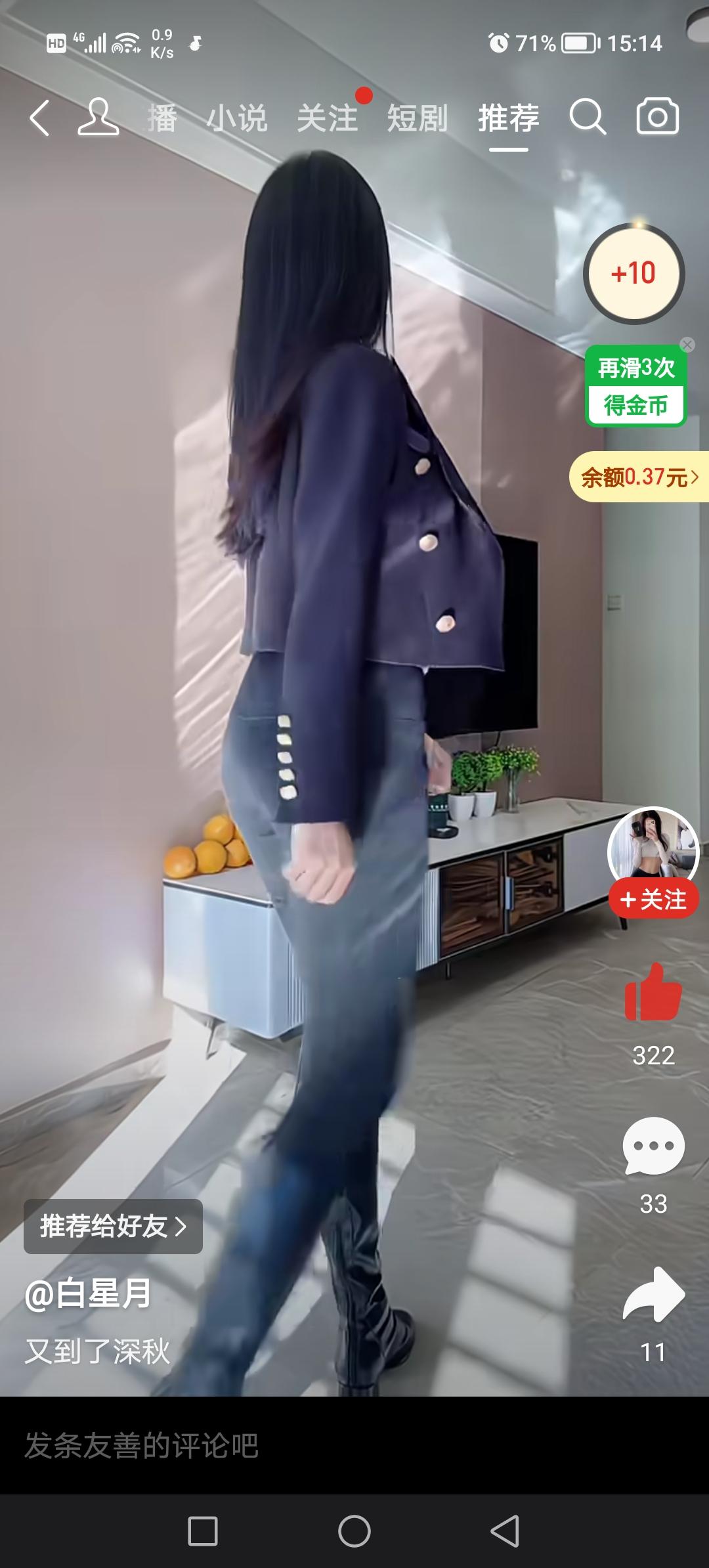709x1568 pixels.
Task: Tap the +10 coin reward circle
Action: tap(634, 272)
